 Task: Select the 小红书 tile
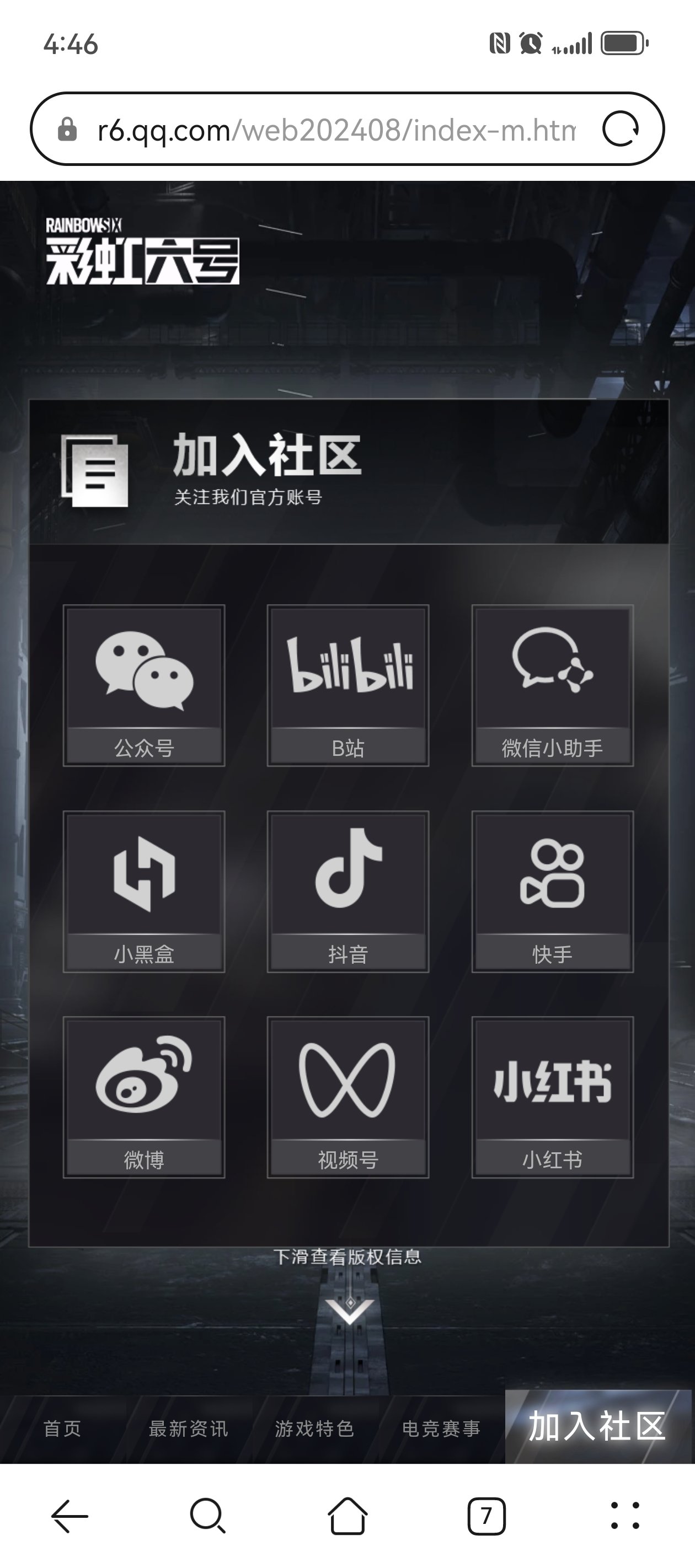[x=553, y=1097]
